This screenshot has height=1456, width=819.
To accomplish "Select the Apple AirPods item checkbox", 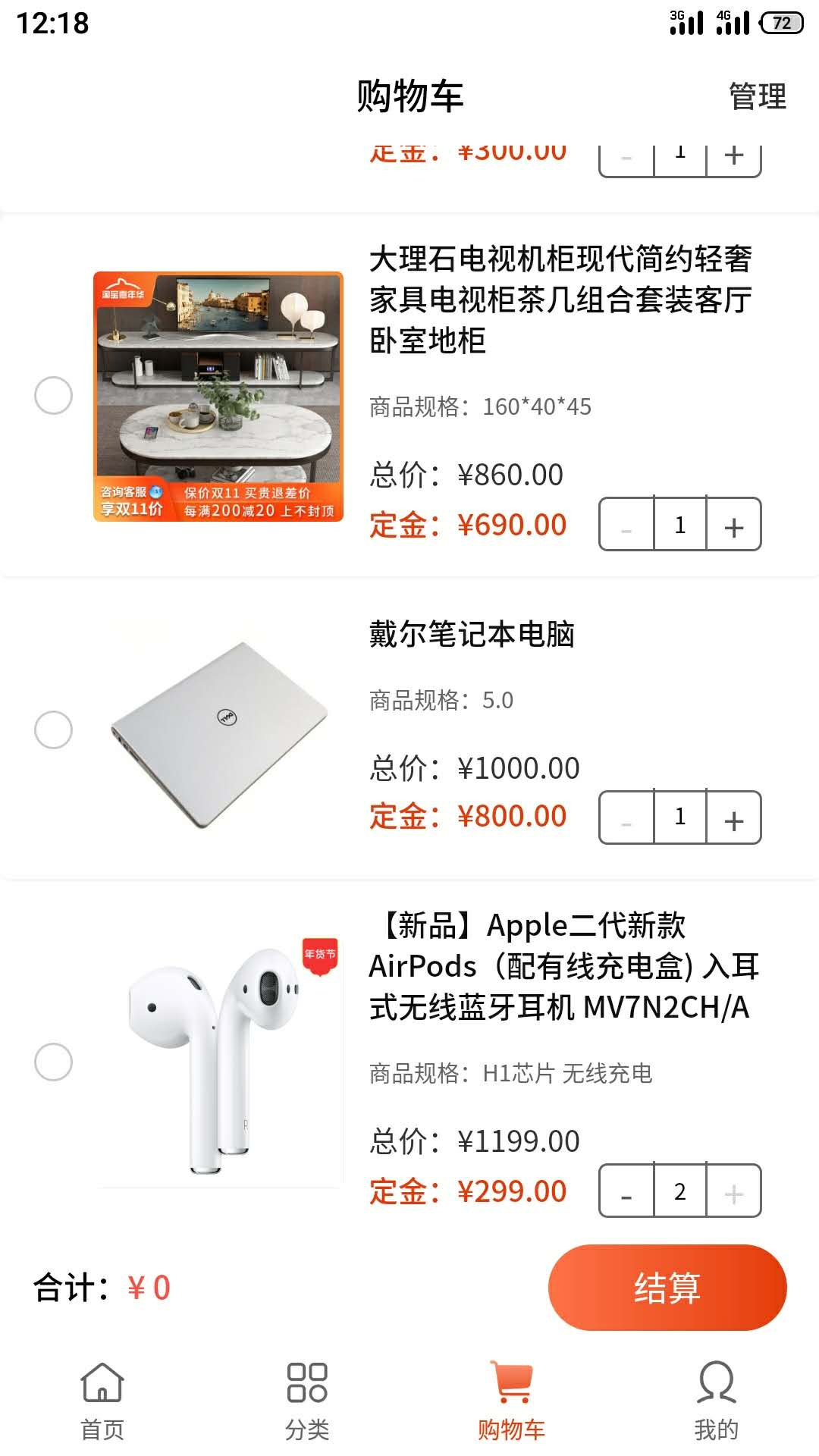I will (54, 1061).
